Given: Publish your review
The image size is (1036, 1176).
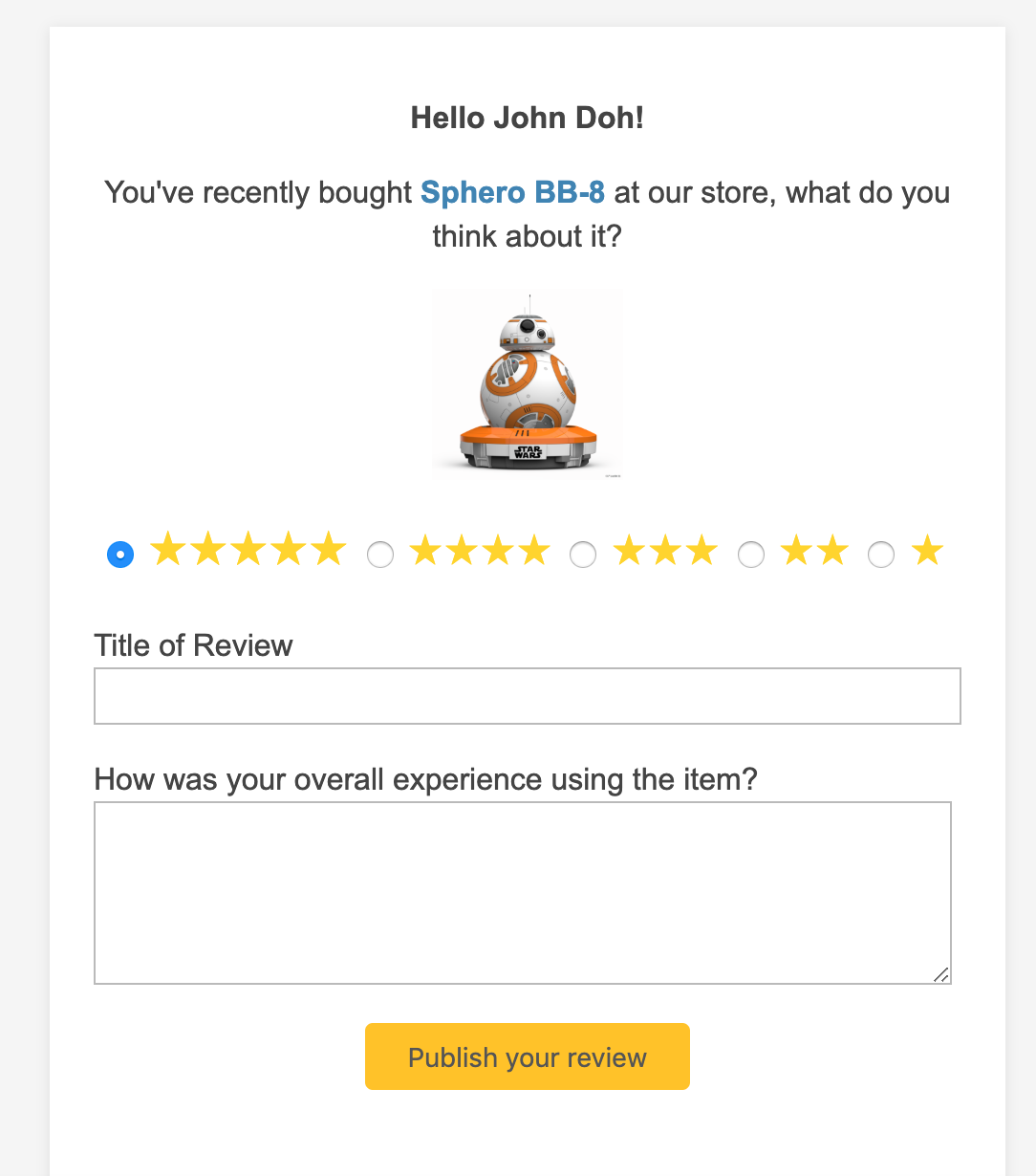Looking at the screenshot, I should pos(527,1056).
